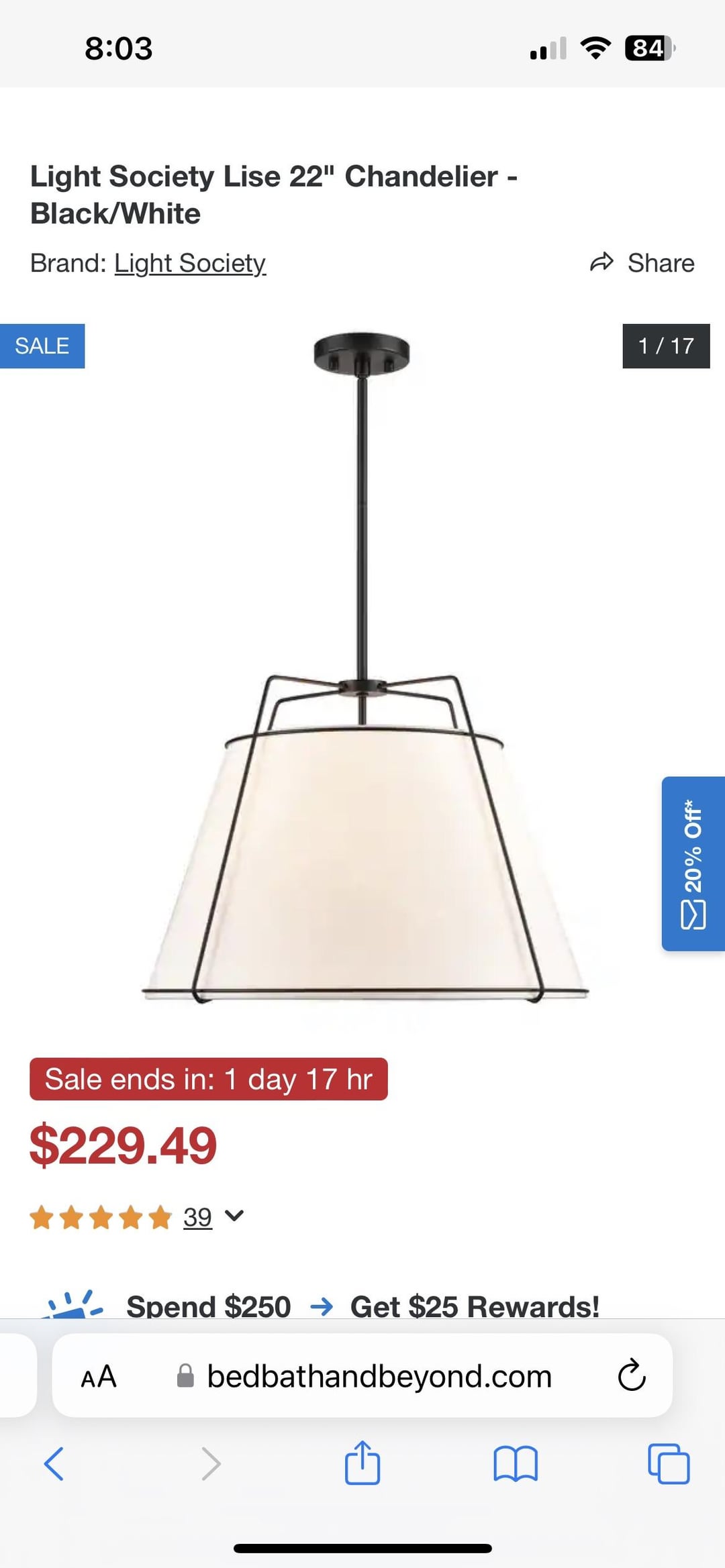This screenshot has width=725, height=1568.
Task: Open the Light Society brand link
Action: pos(190,263)
